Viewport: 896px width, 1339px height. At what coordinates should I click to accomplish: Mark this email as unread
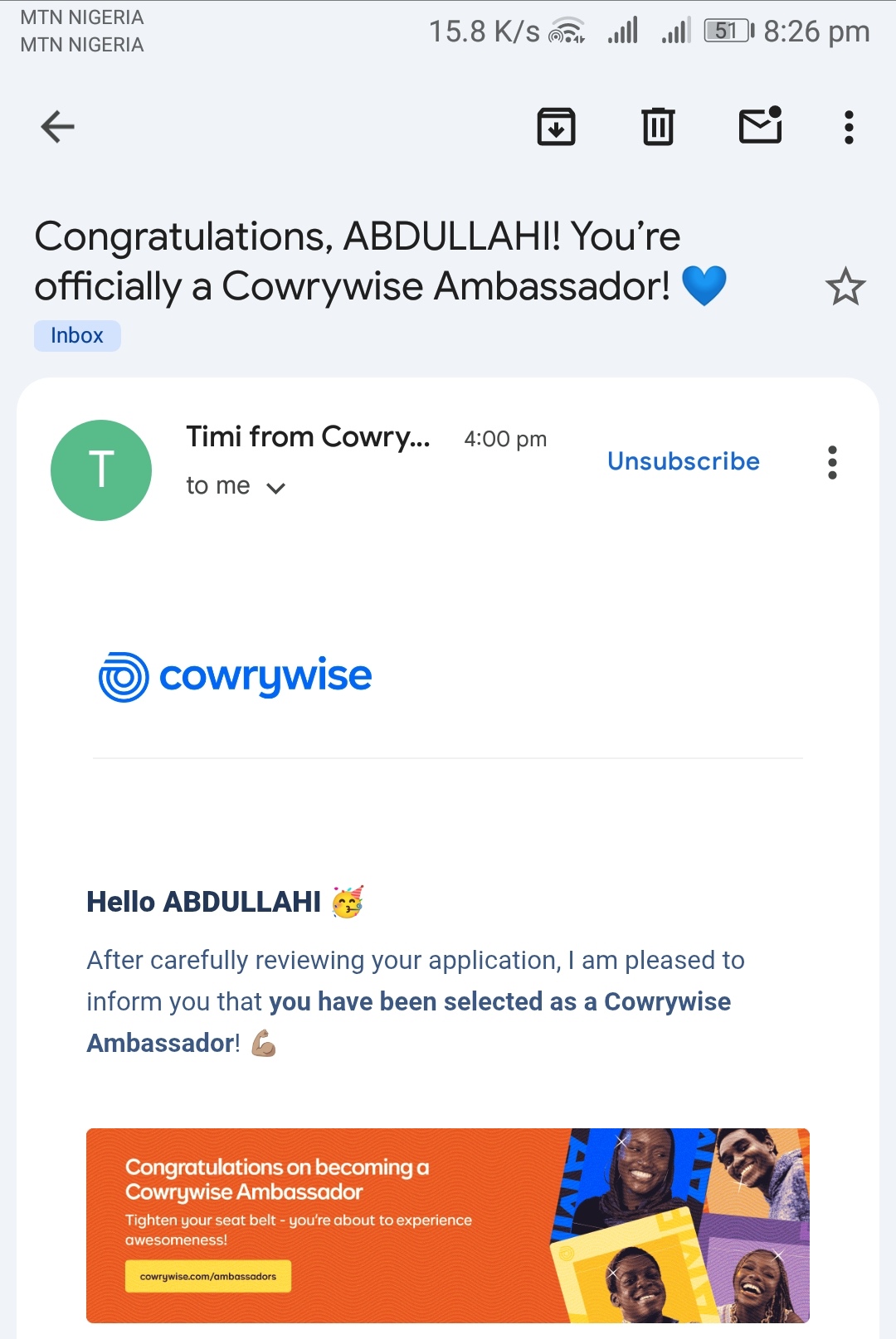coord(760,126)
